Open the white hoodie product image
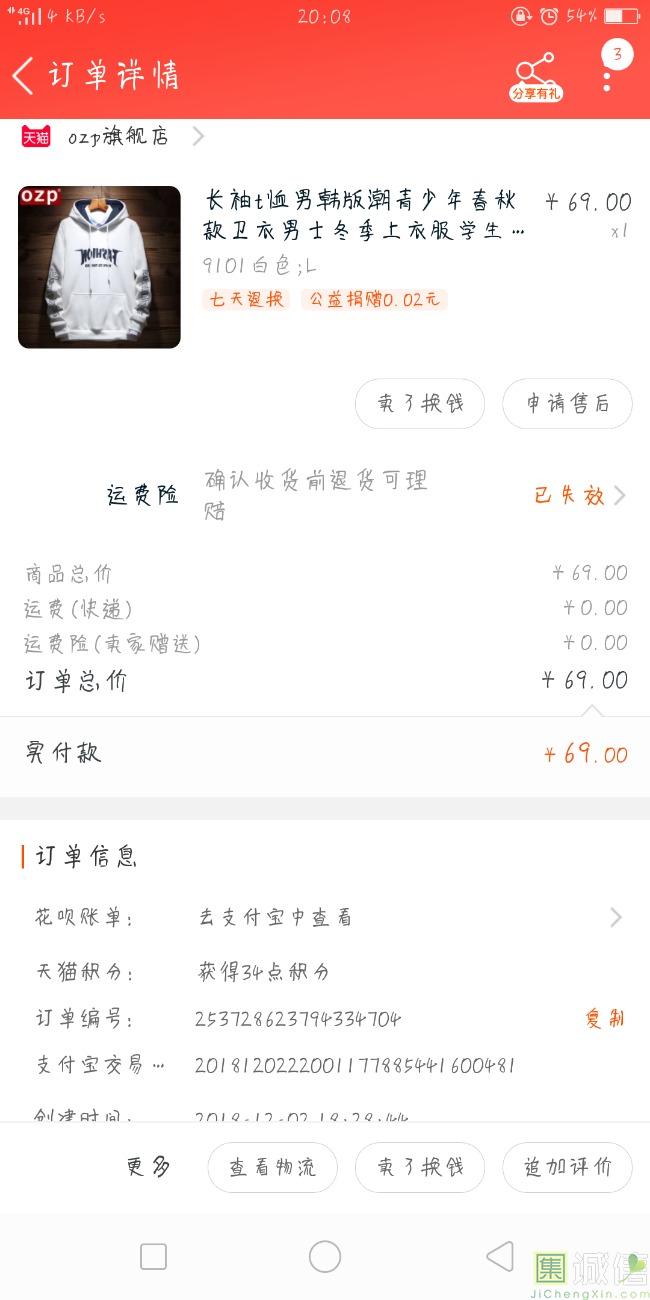This screenshot has height=1300, width=650. pyautogui.click(x=99, y=267)
